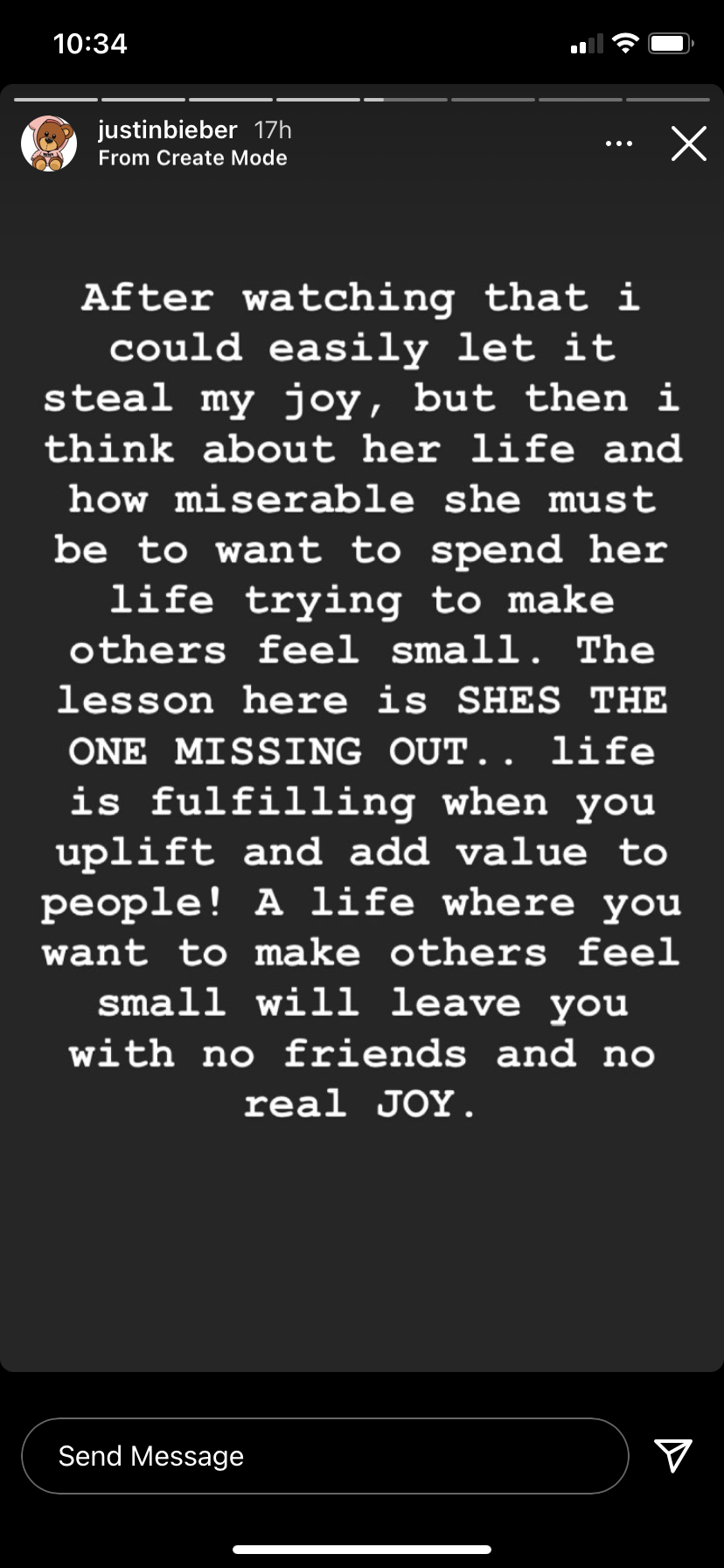Open the three-dot overflow menu
The width and height of the screenshot is (724, 1568).
click(x=619, y=143)
